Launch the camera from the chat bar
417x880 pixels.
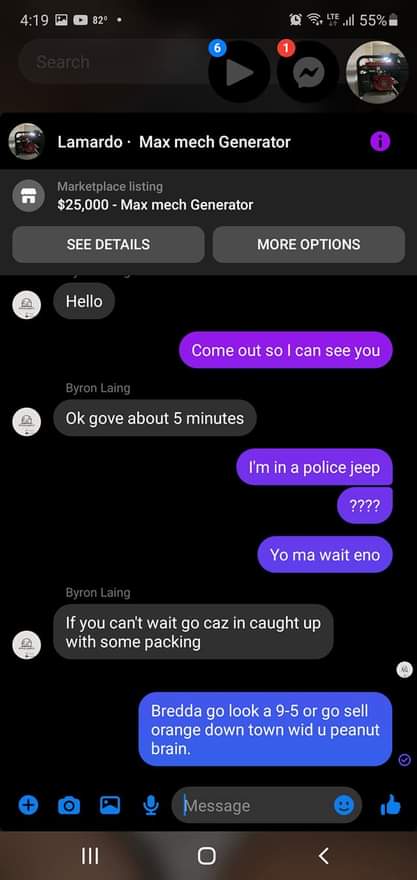(x=69, y=806)
